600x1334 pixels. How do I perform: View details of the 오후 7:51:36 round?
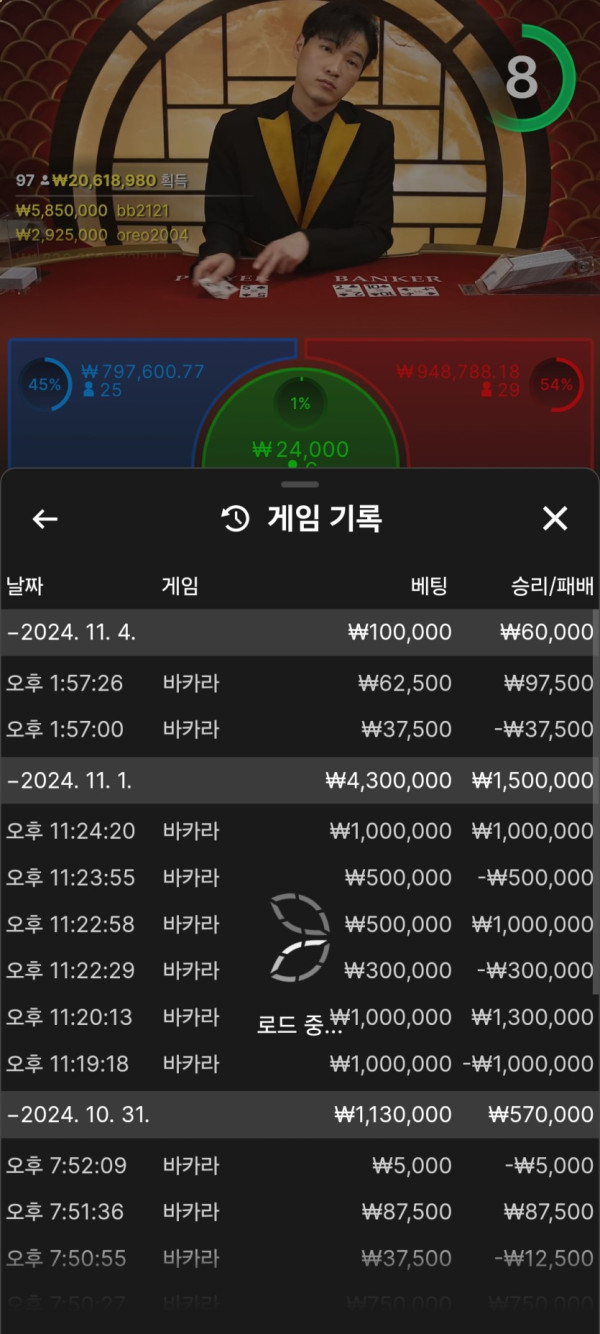point(300,1212)
